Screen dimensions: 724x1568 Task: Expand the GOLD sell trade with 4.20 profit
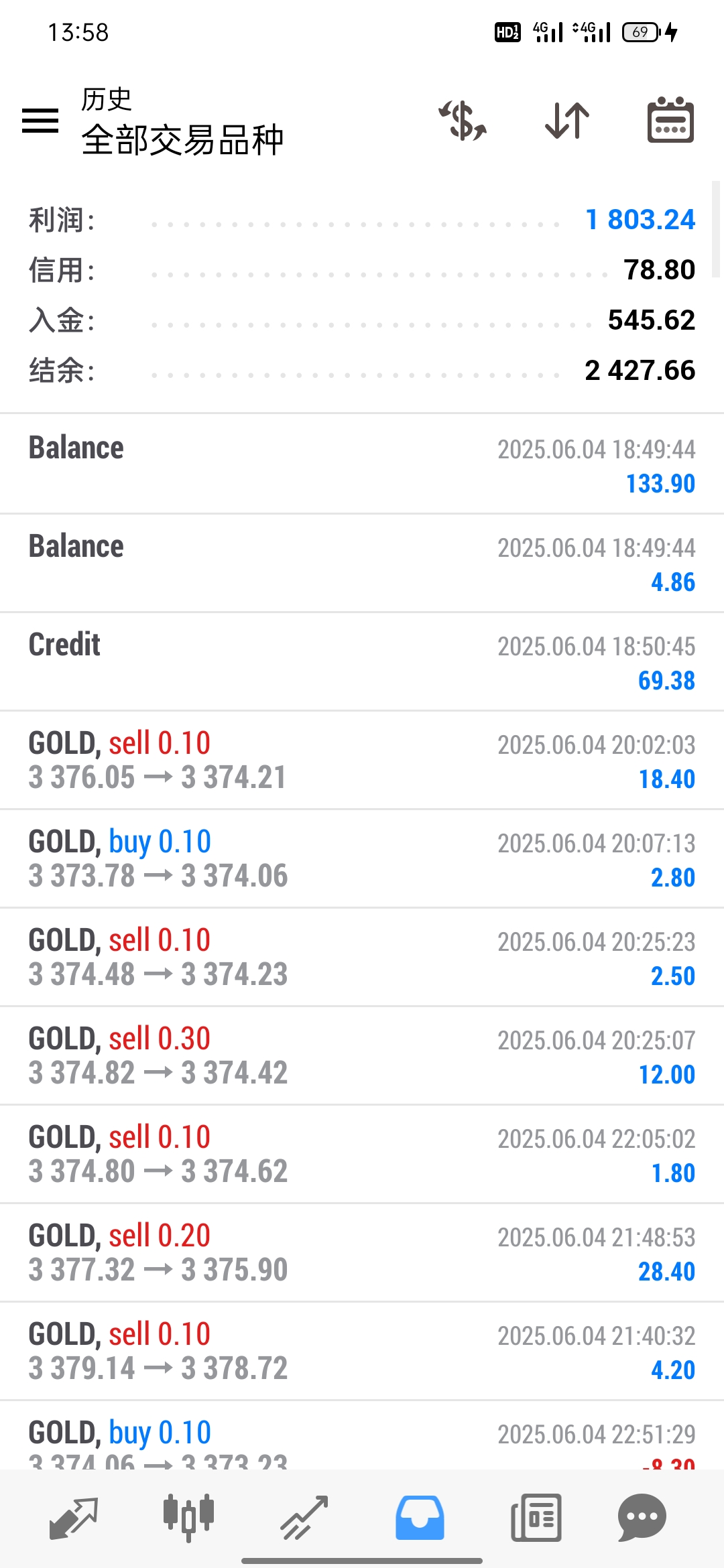tap(362, 1351)
